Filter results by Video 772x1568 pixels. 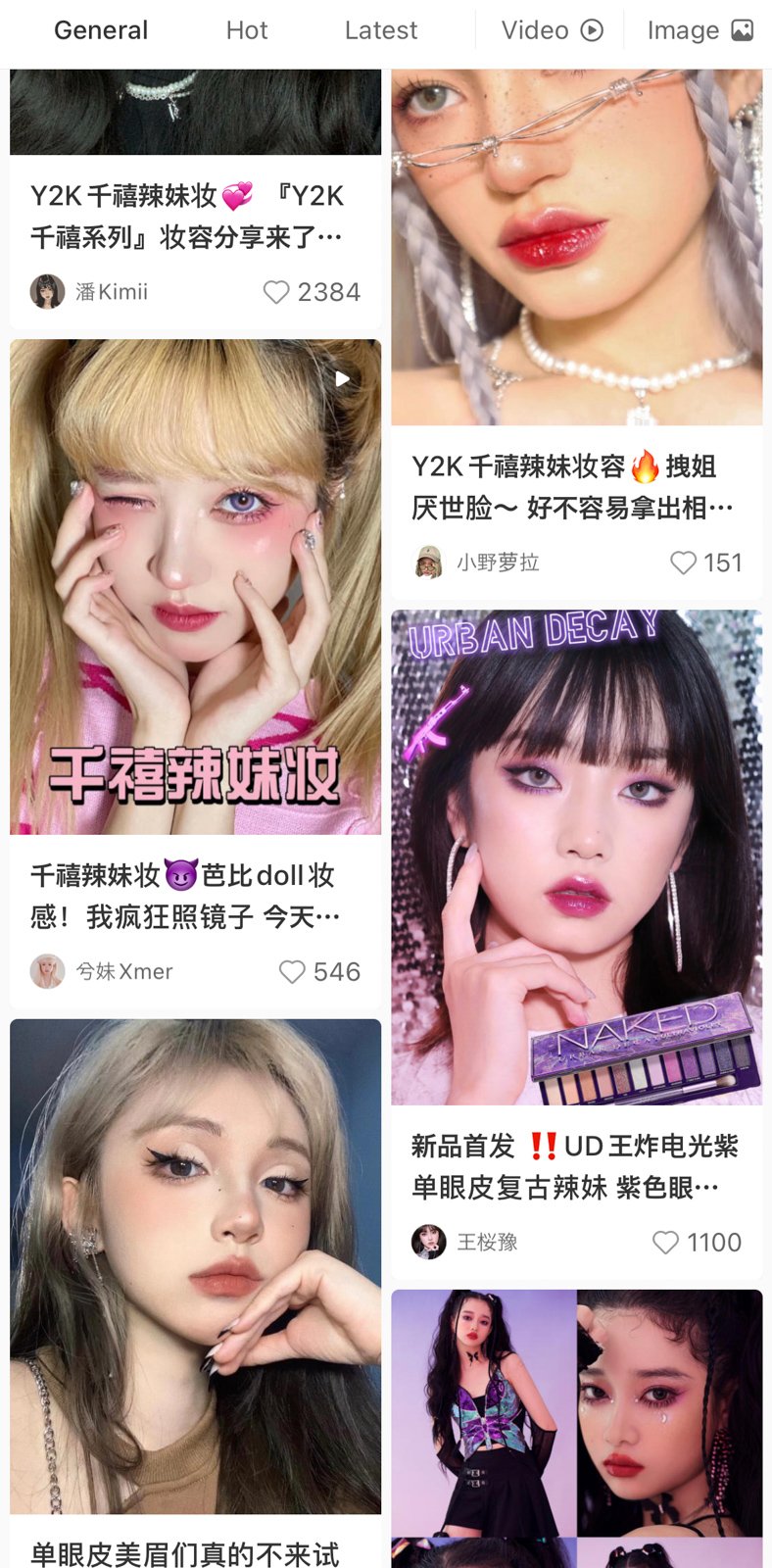pos(552,30)
